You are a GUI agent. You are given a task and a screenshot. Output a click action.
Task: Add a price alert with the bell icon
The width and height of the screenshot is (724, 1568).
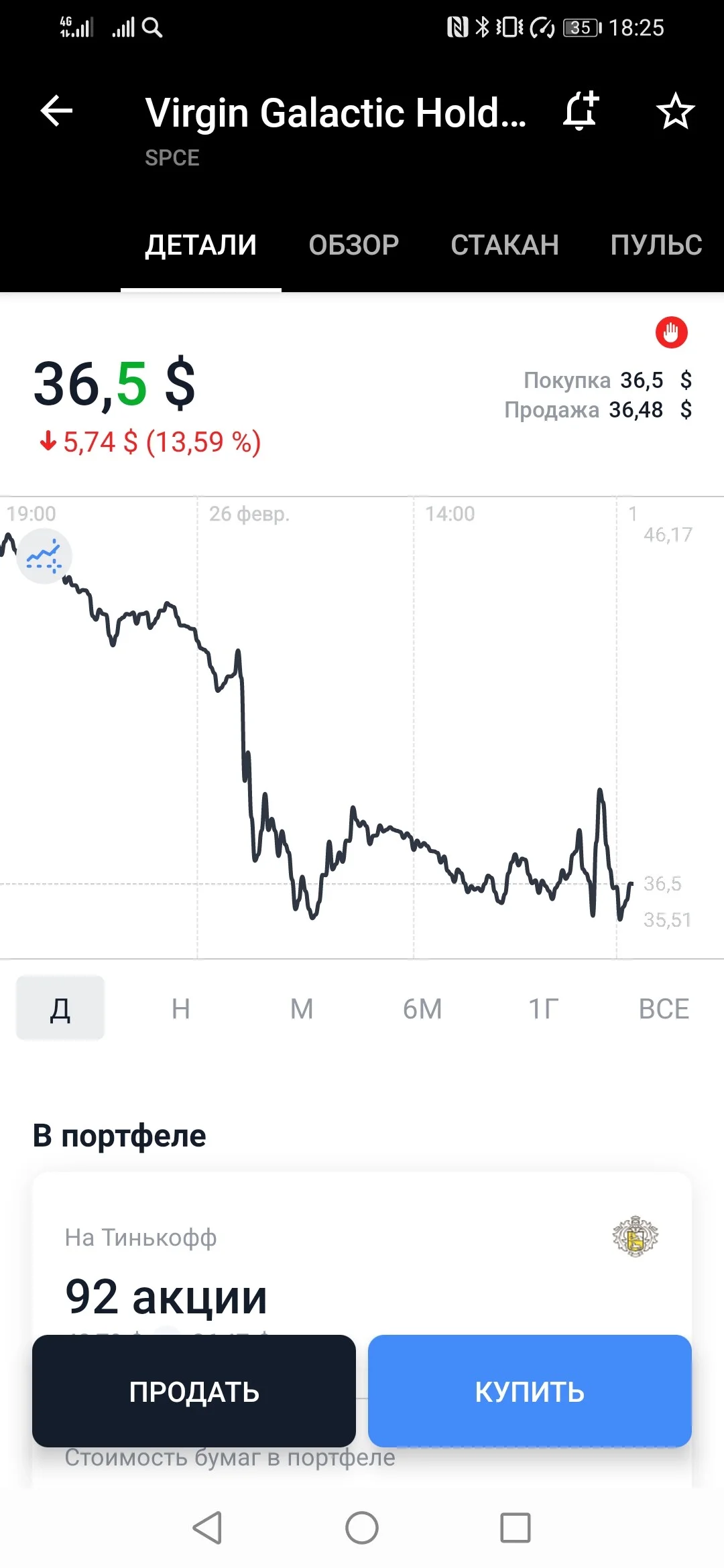[581, 111]
